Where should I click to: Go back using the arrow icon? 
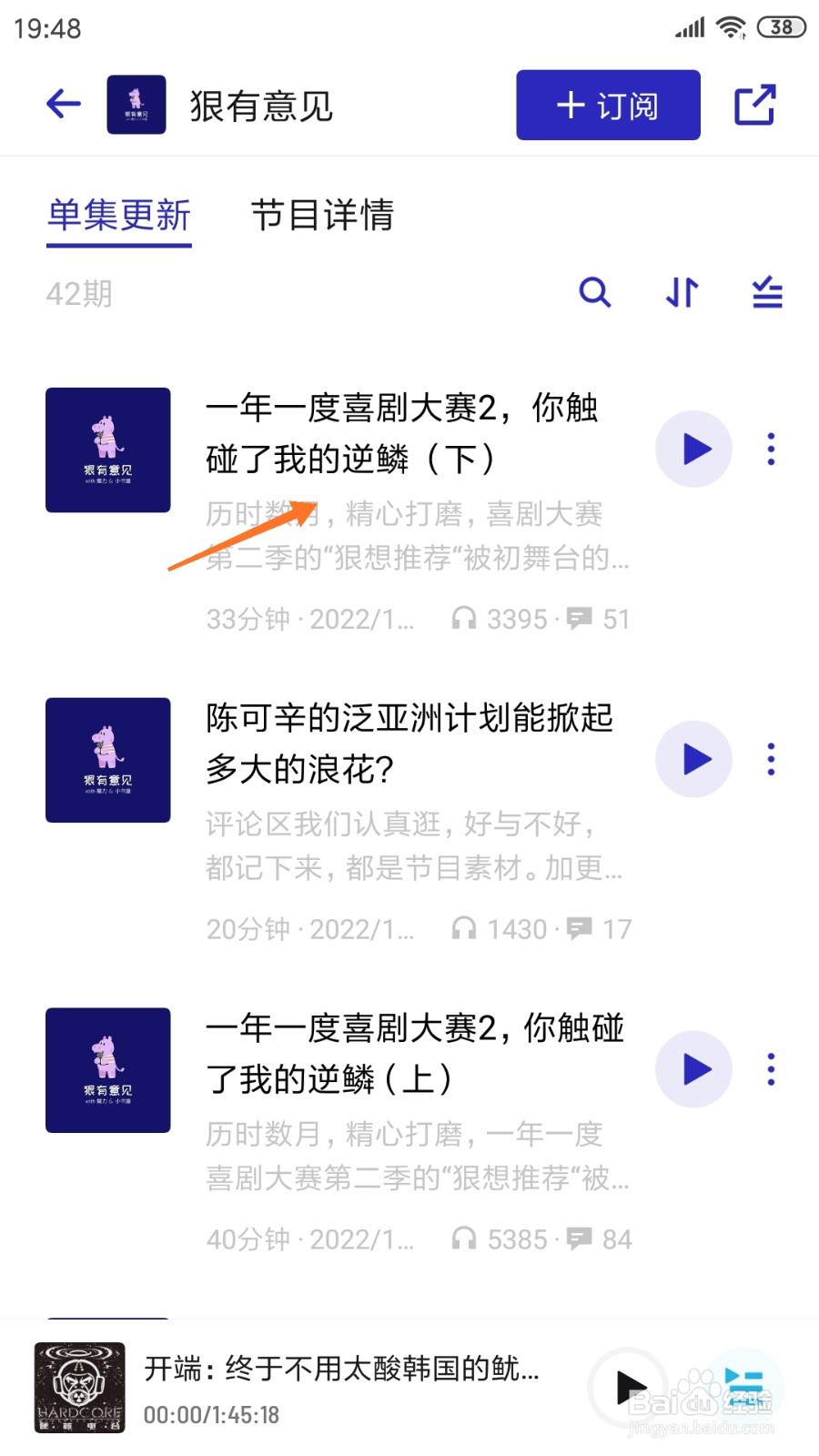coord(64,104)
